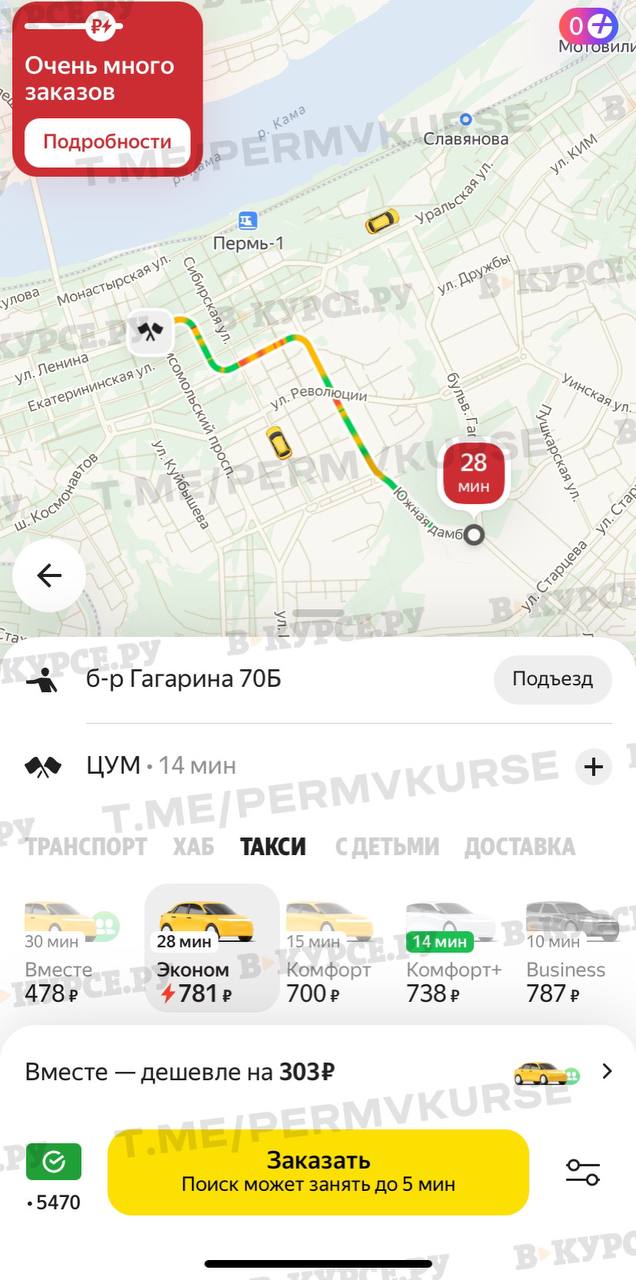Switch to the Хаб tab
This screenshot has height=1280, width=636.
tap(193, 847)
